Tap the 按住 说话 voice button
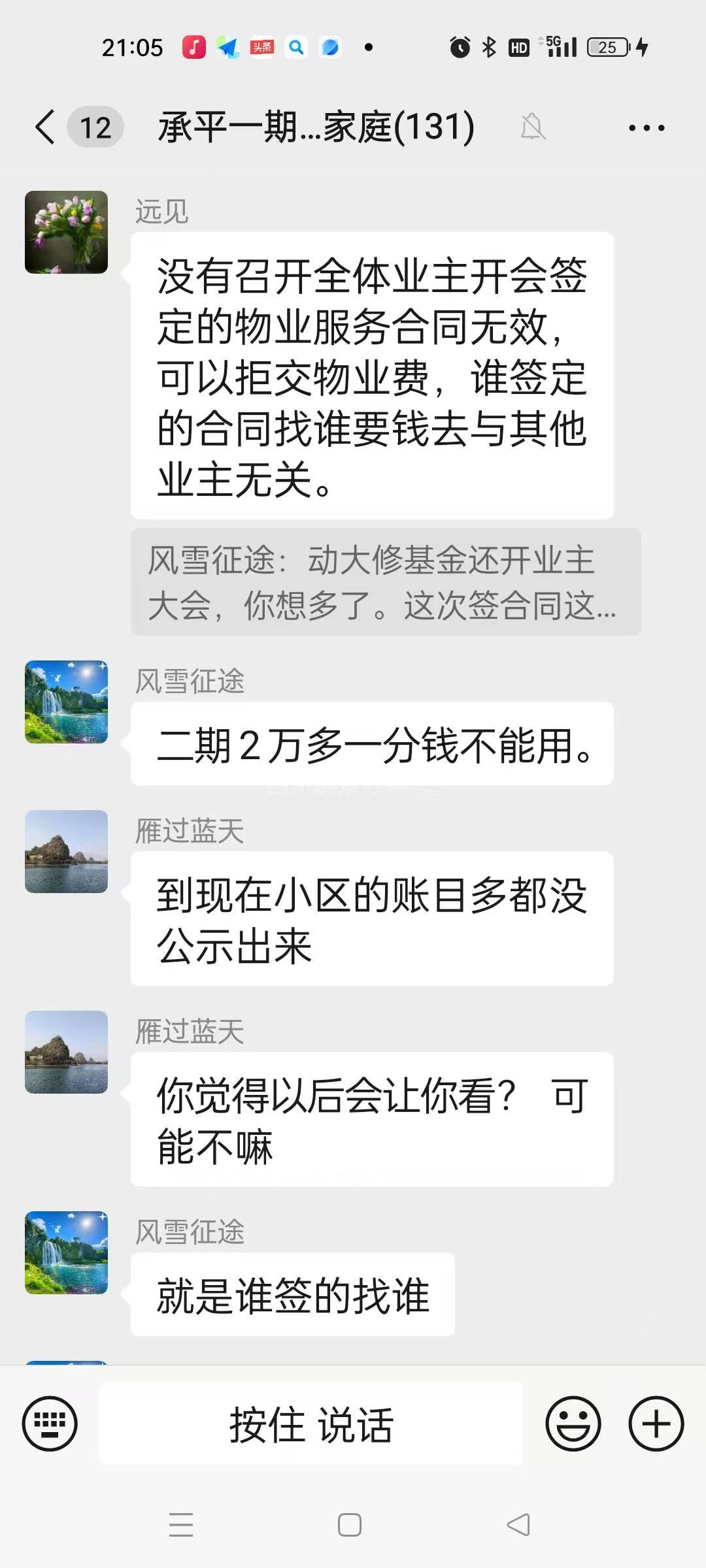706x1568 pixels. coord(311,1423)
